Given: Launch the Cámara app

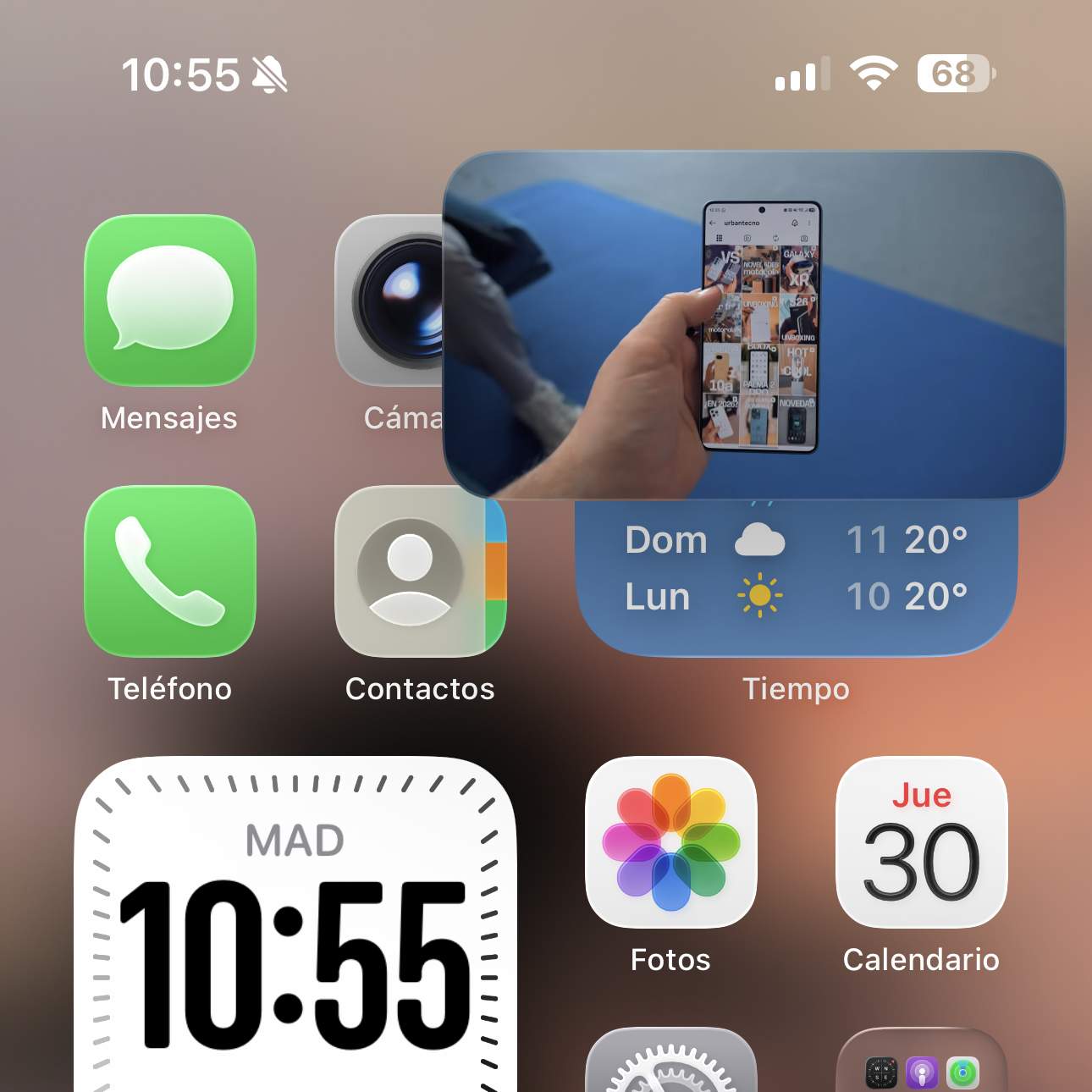Looking at the screenshot, I should [389, 301].
